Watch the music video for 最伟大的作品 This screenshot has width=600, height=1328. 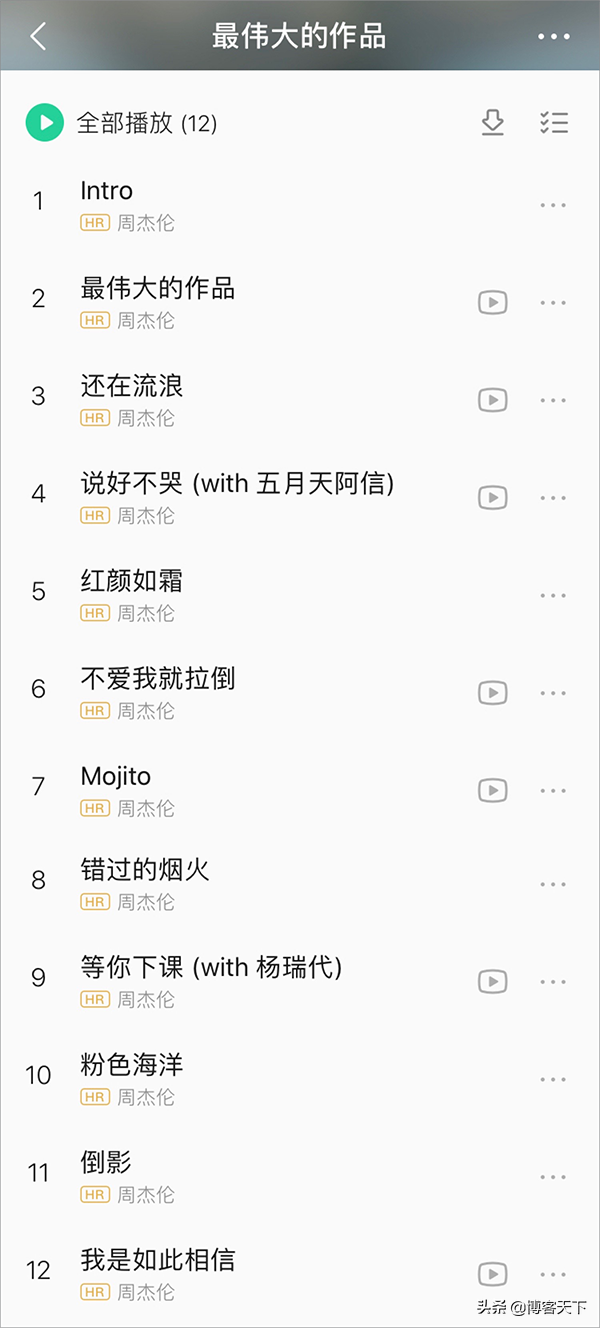tap(492, 302)
